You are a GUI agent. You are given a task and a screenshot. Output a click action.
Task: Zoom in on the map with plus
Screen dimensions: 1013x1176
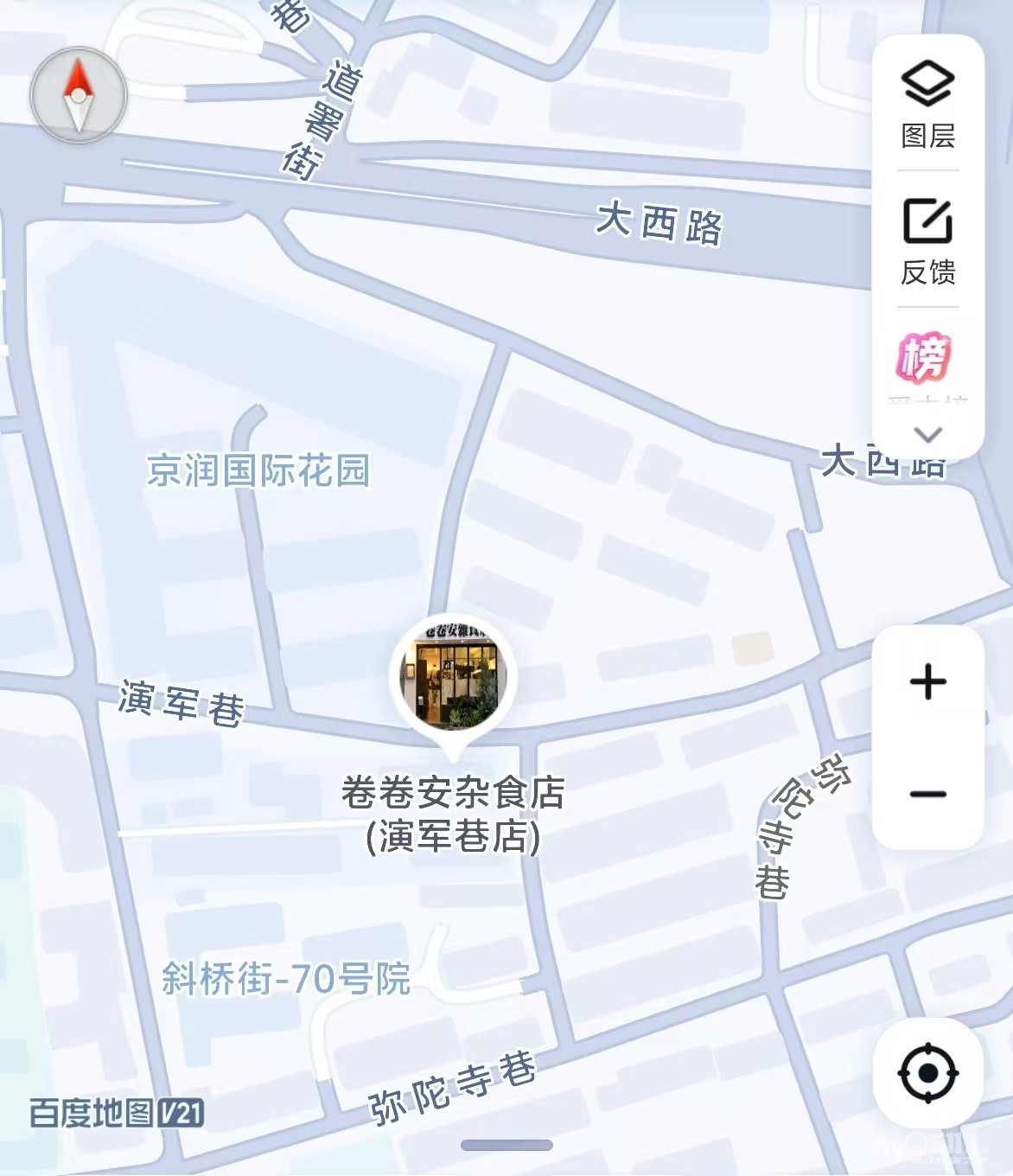927,681
